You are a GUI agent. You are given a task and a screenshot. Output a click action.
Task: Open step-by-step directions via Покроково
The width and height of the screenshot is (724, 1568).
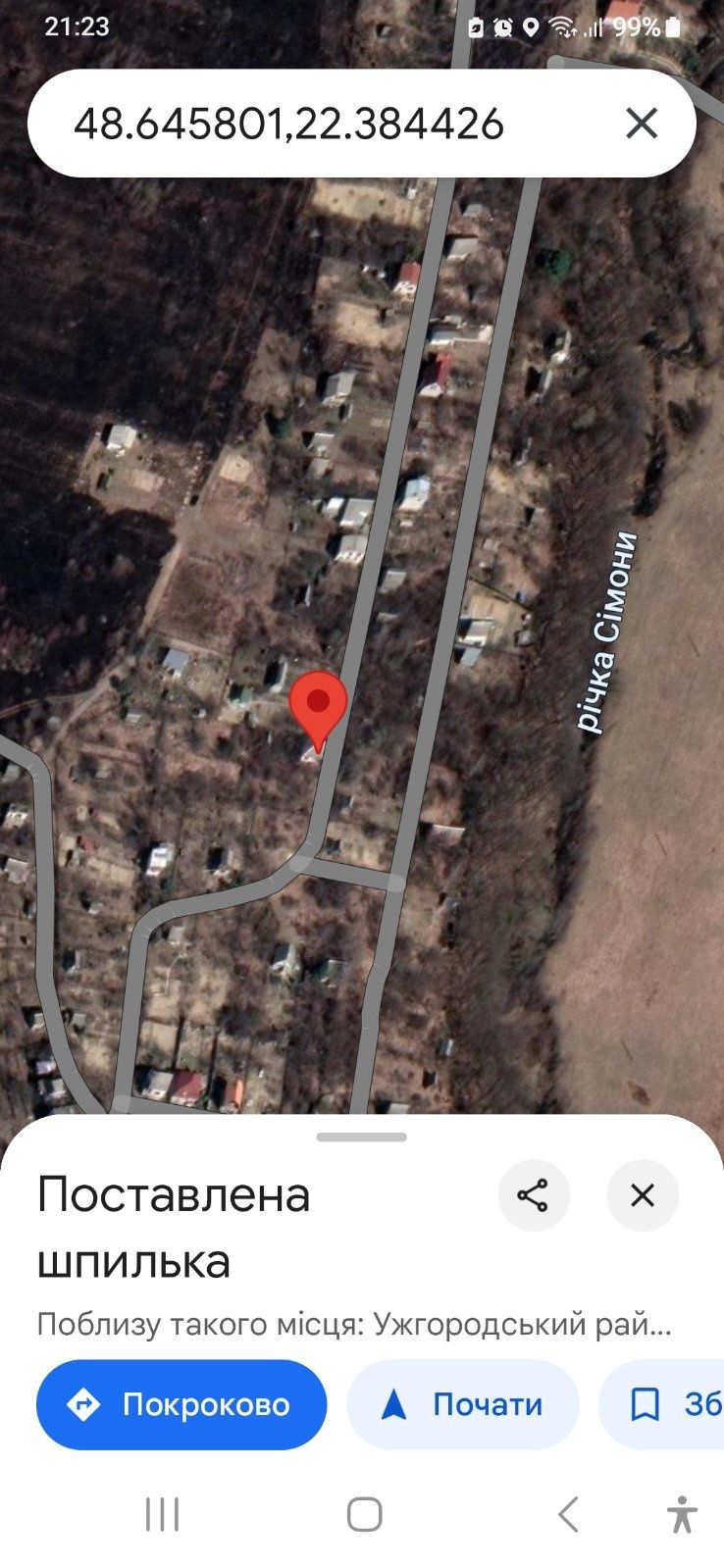(181, 1404)
